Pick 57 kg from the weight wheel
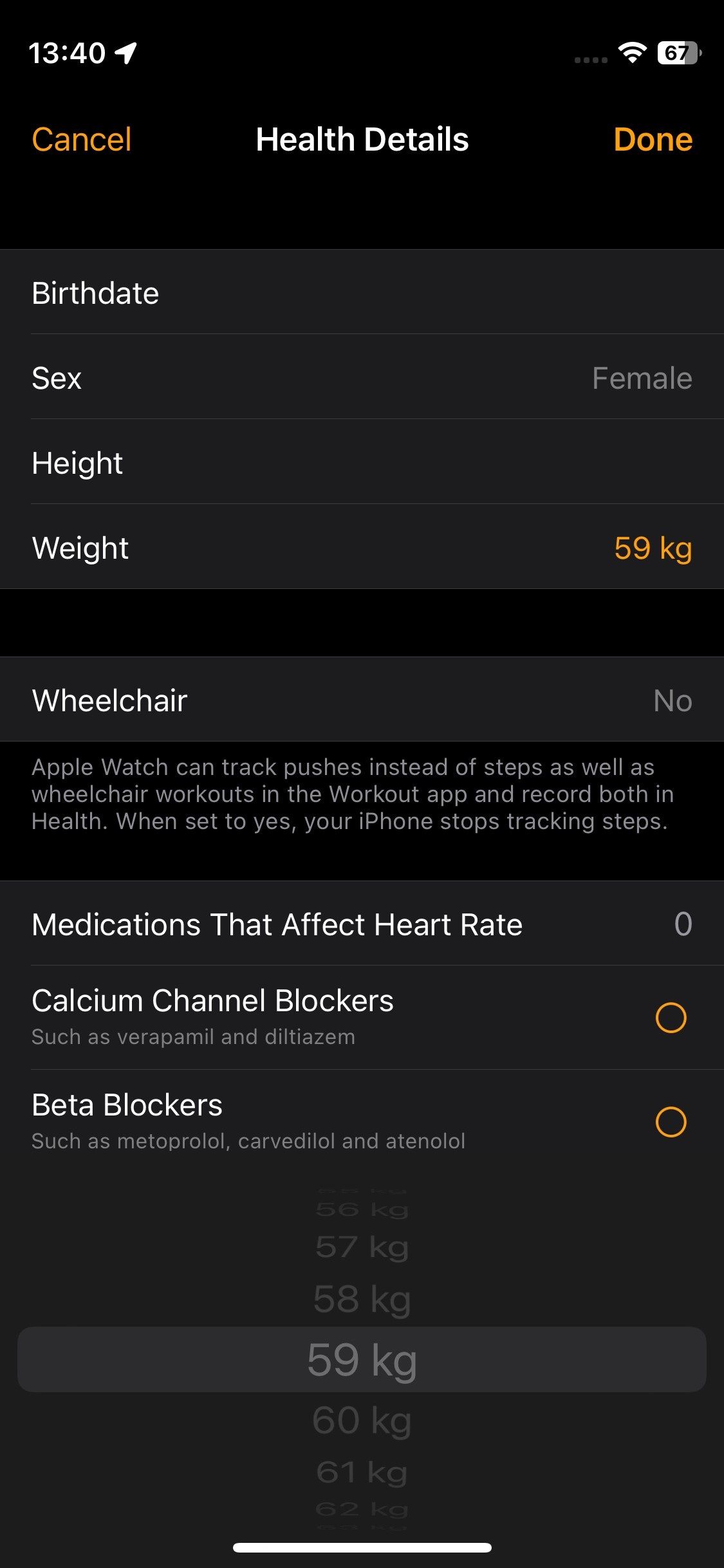This screenshot has width=724, height=1568. tap(362, 1242)
